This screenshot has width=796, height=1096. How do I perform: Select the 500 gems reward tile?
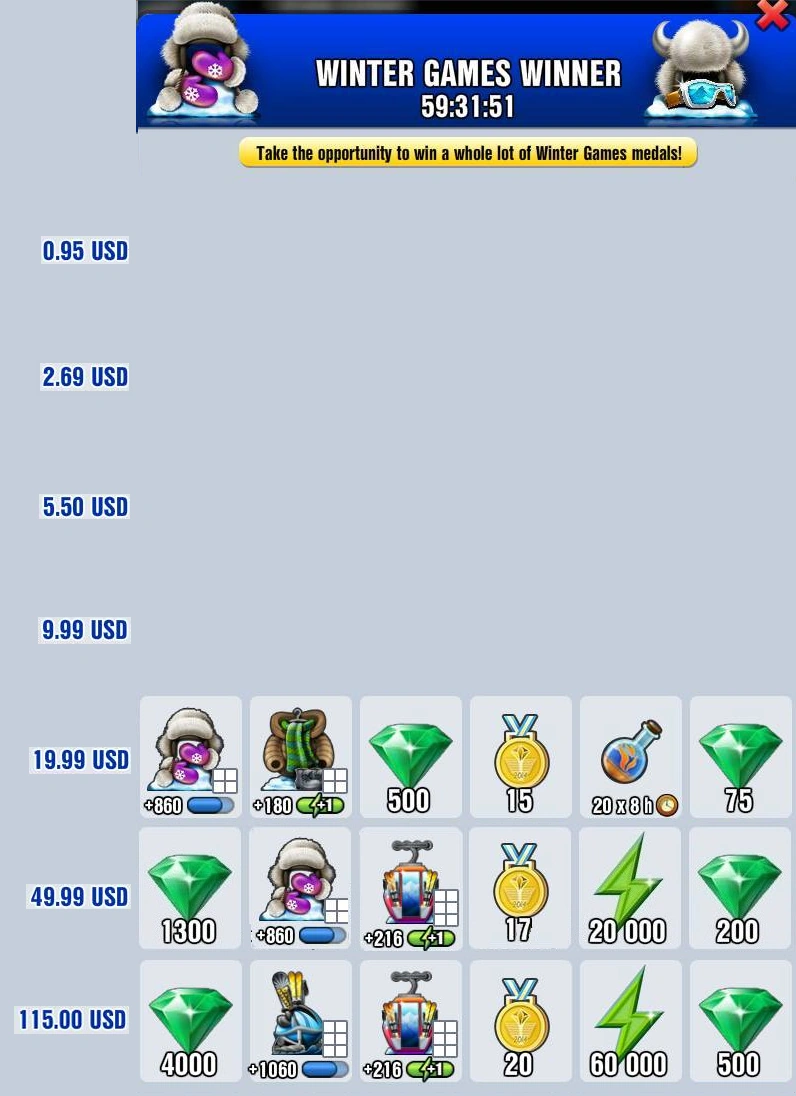[x=410, y=757]
